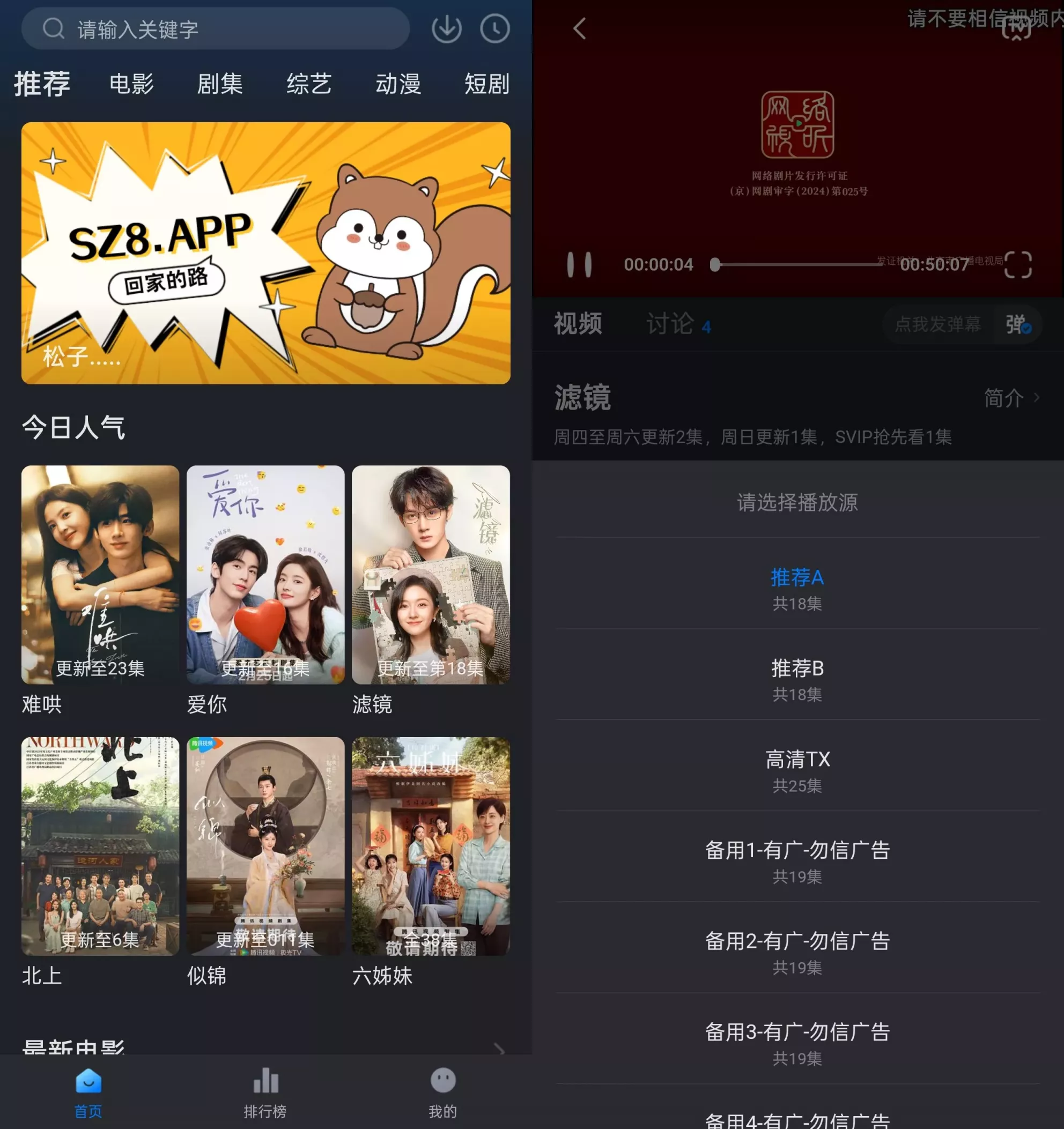This screenshot has width=1064, height=1129.
Task: Select the 高清TX playback source
Action: click(797, 769)
